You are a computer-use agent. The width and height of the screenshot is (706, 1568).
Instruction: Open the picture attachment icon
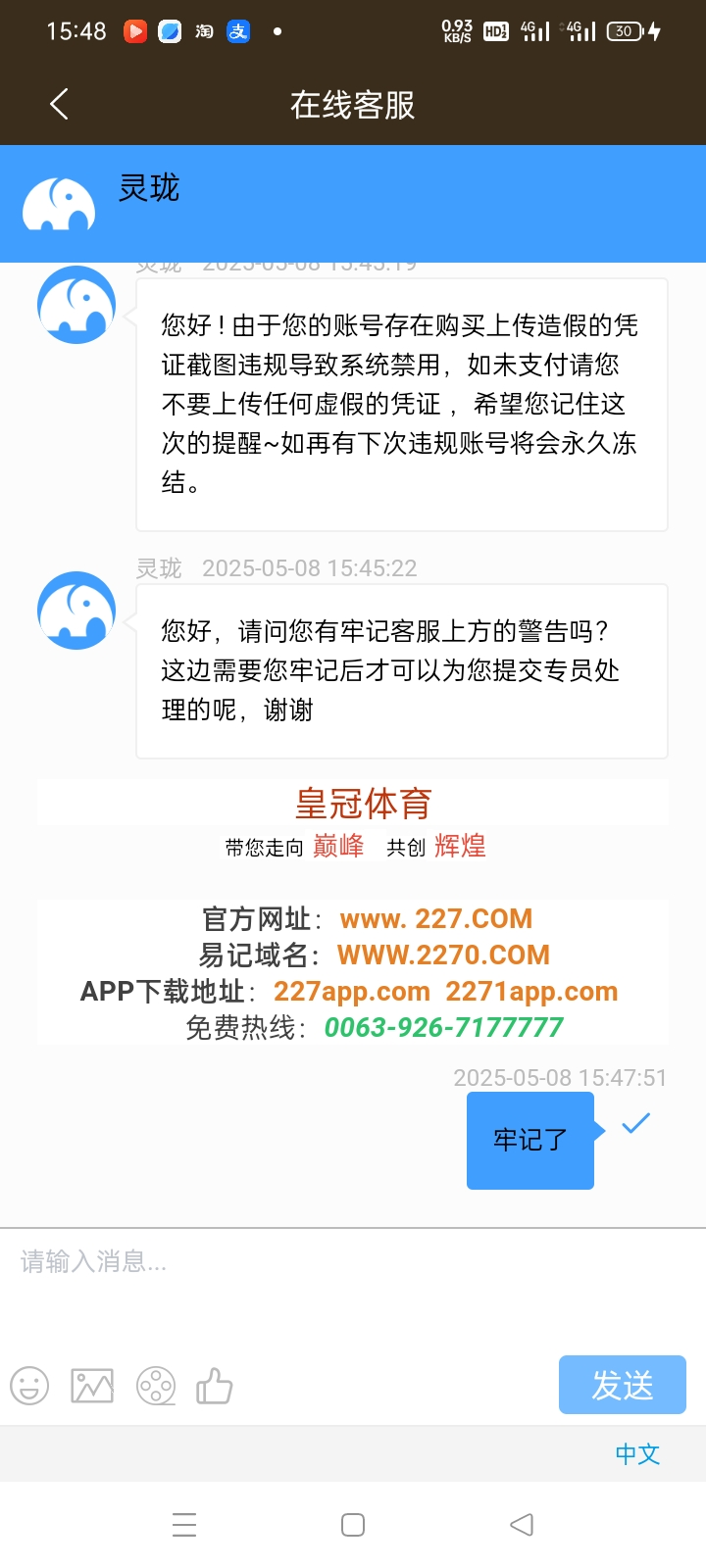tap(91, 1385)
